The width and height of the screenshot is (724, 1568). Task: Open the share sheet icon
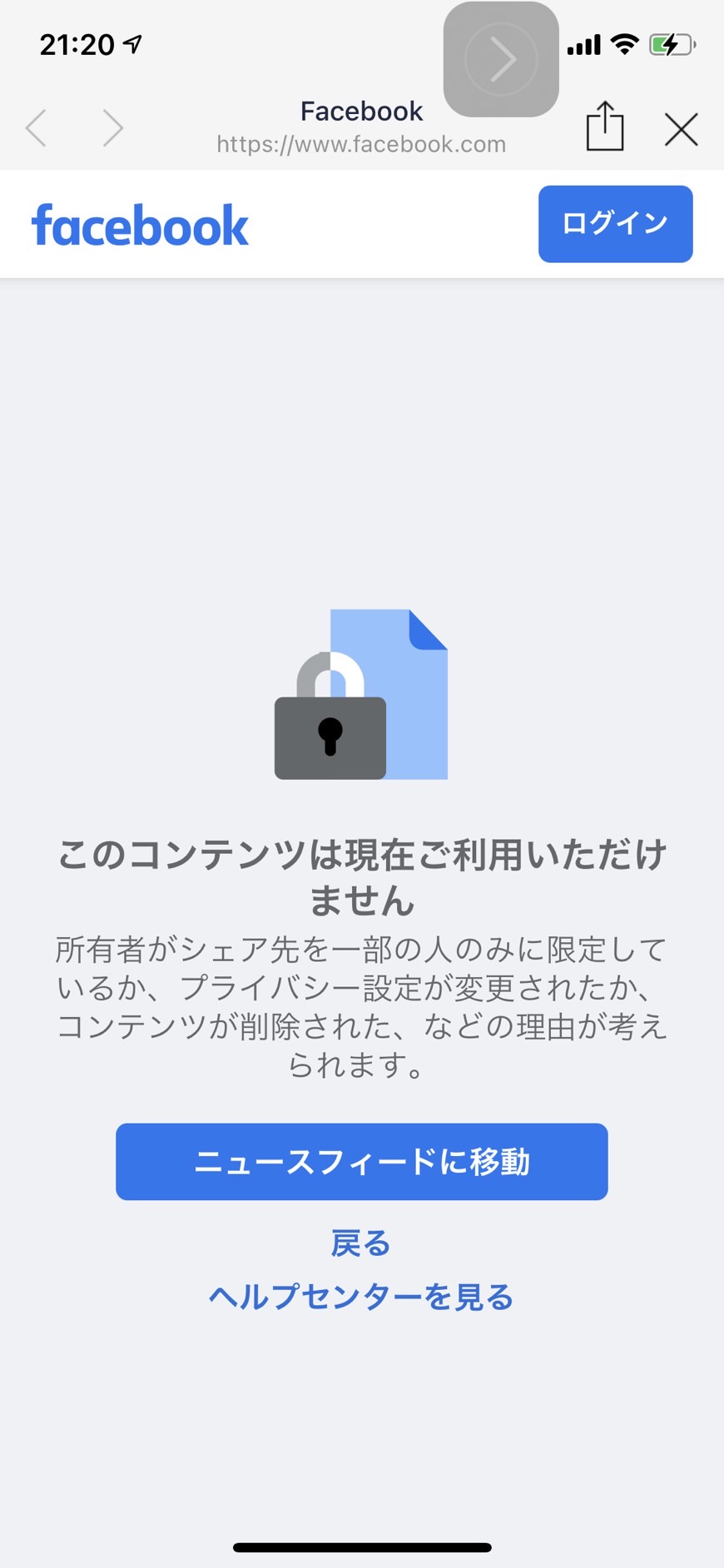(605, 126)
